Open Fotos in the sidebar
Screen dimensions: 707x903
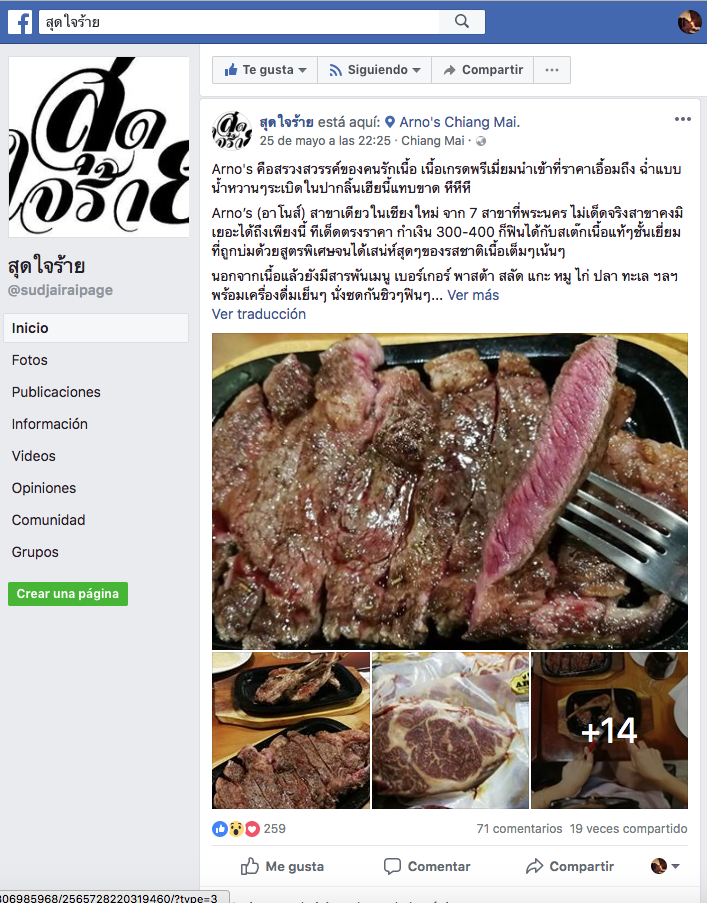click(x=30, y=360)
